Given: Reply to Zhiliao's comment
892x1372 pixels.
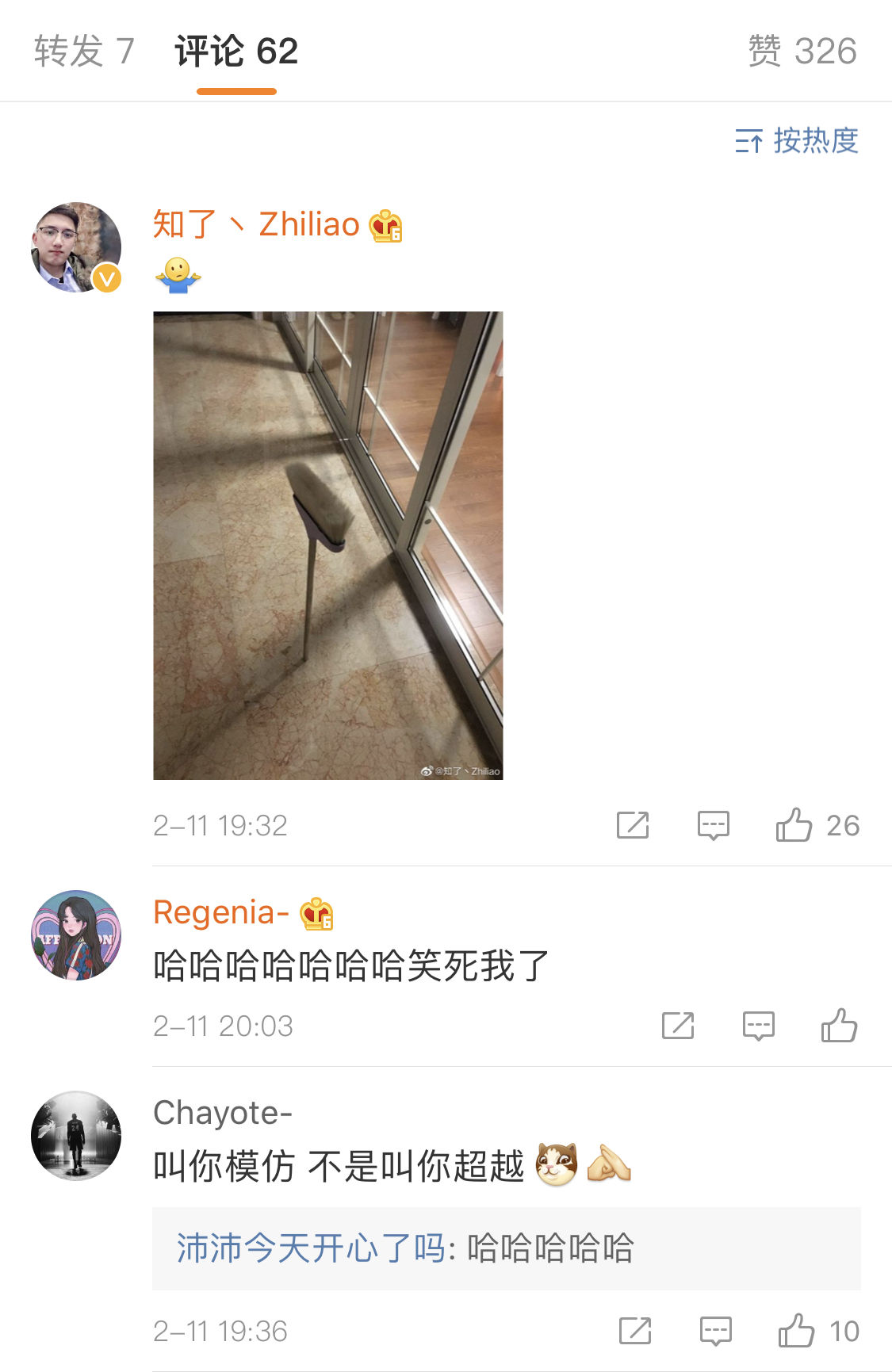Looking at the screenshot, I should pyautogui.click(x=713, y=825).
